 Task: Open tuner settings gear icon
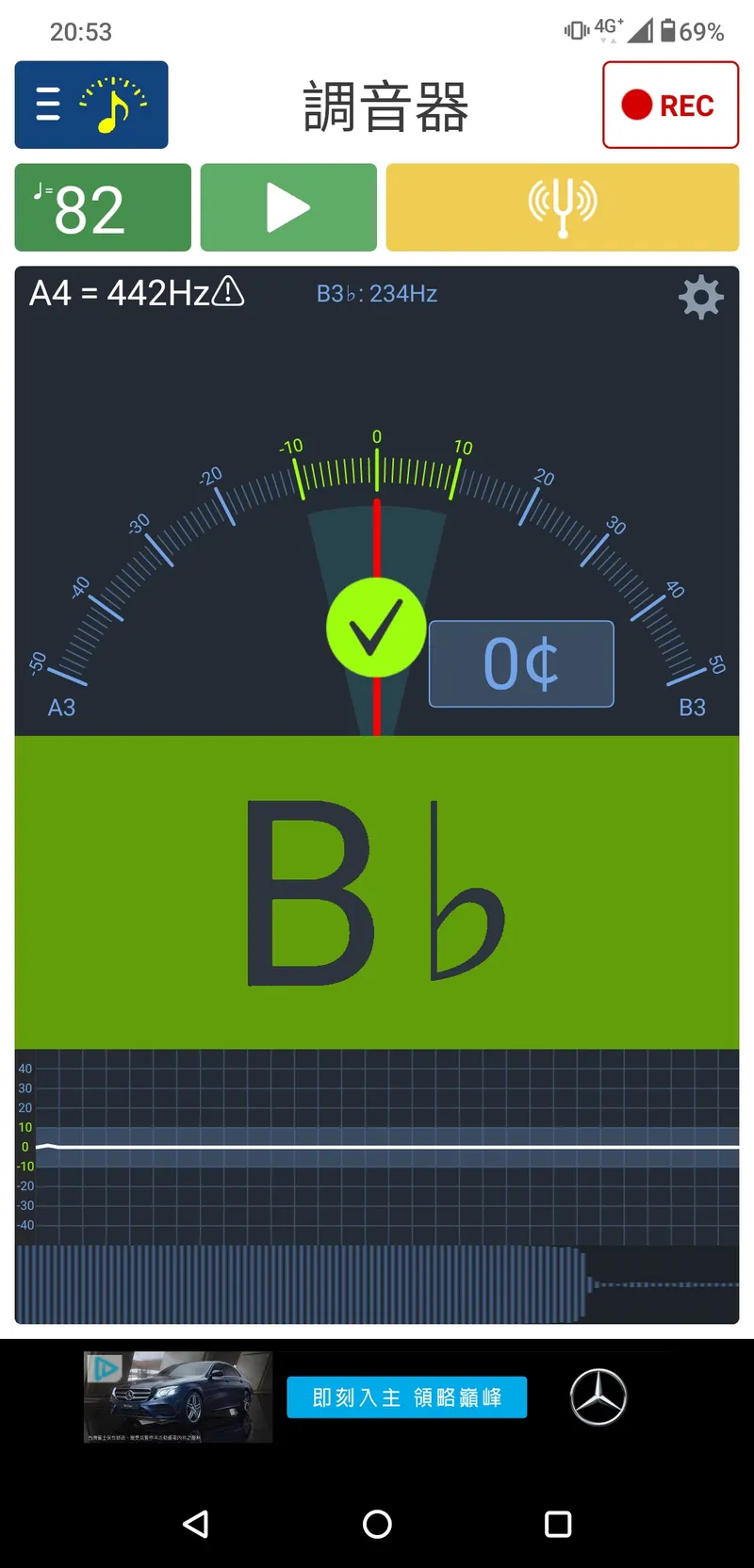click(x=700, y=298)
